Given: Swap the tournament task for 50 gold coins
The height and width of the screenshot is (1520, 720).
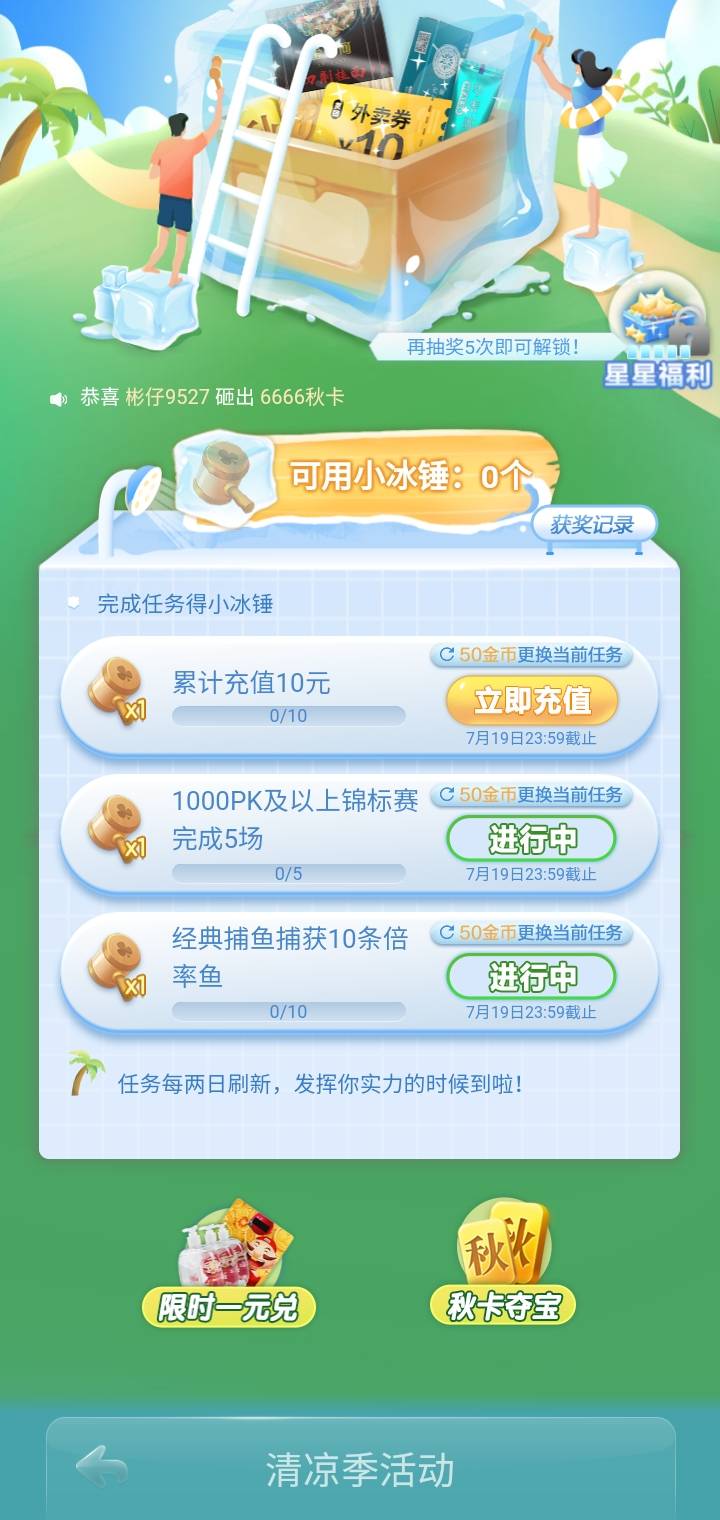Looking at the screenshot, I should tap(535, 796).
